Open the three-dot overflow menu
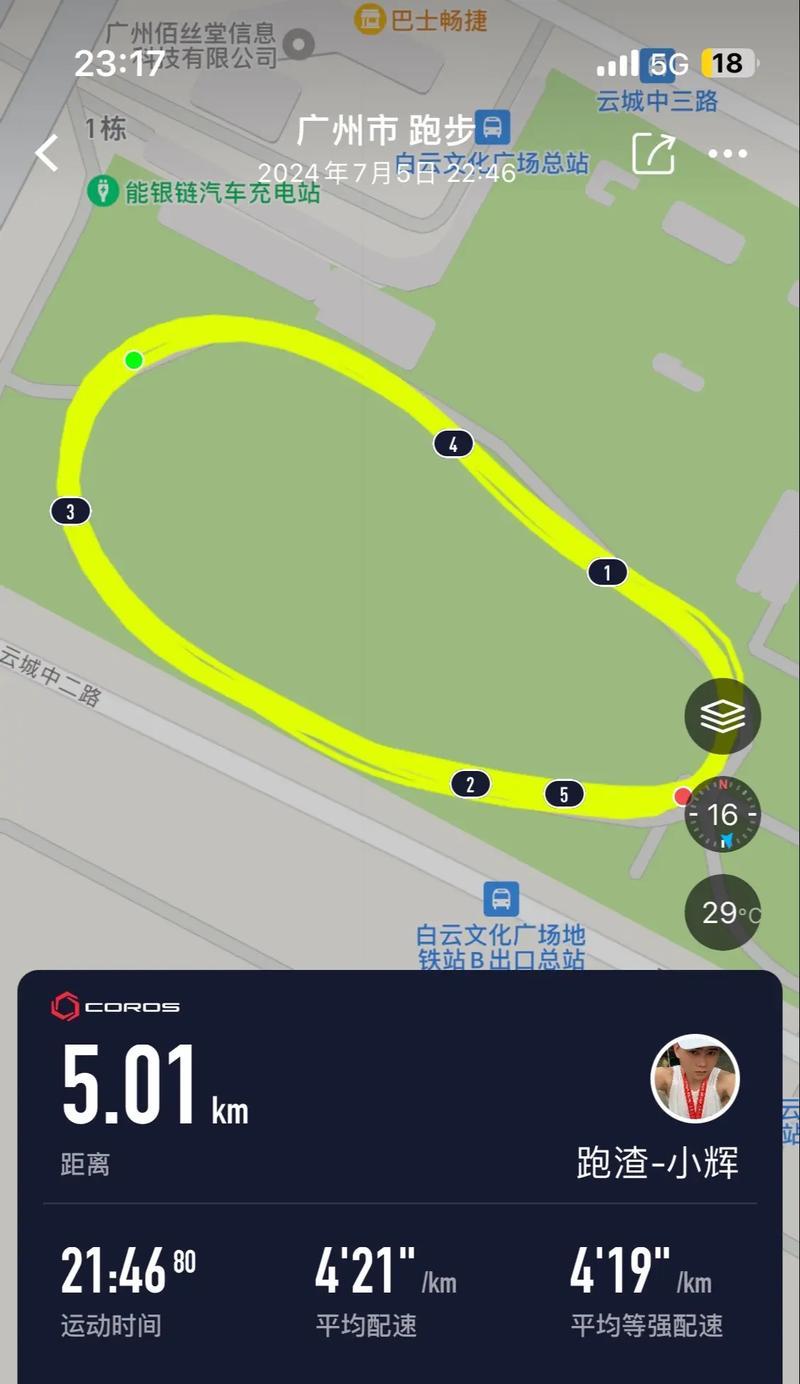The image size is (800, 1384). [727, 153]
